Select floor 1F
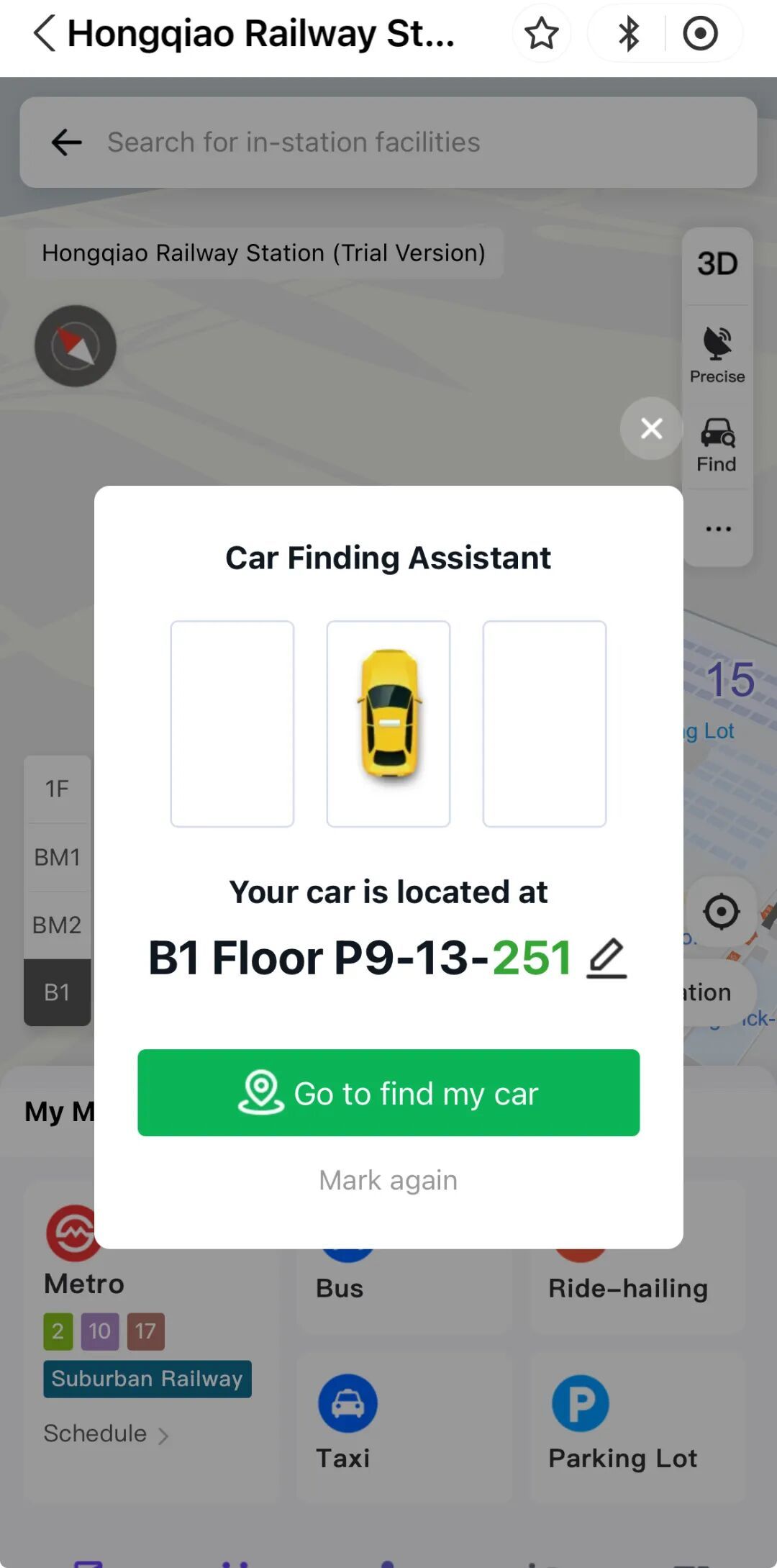Screen dimensions: 777x1568 coord(58,789)
